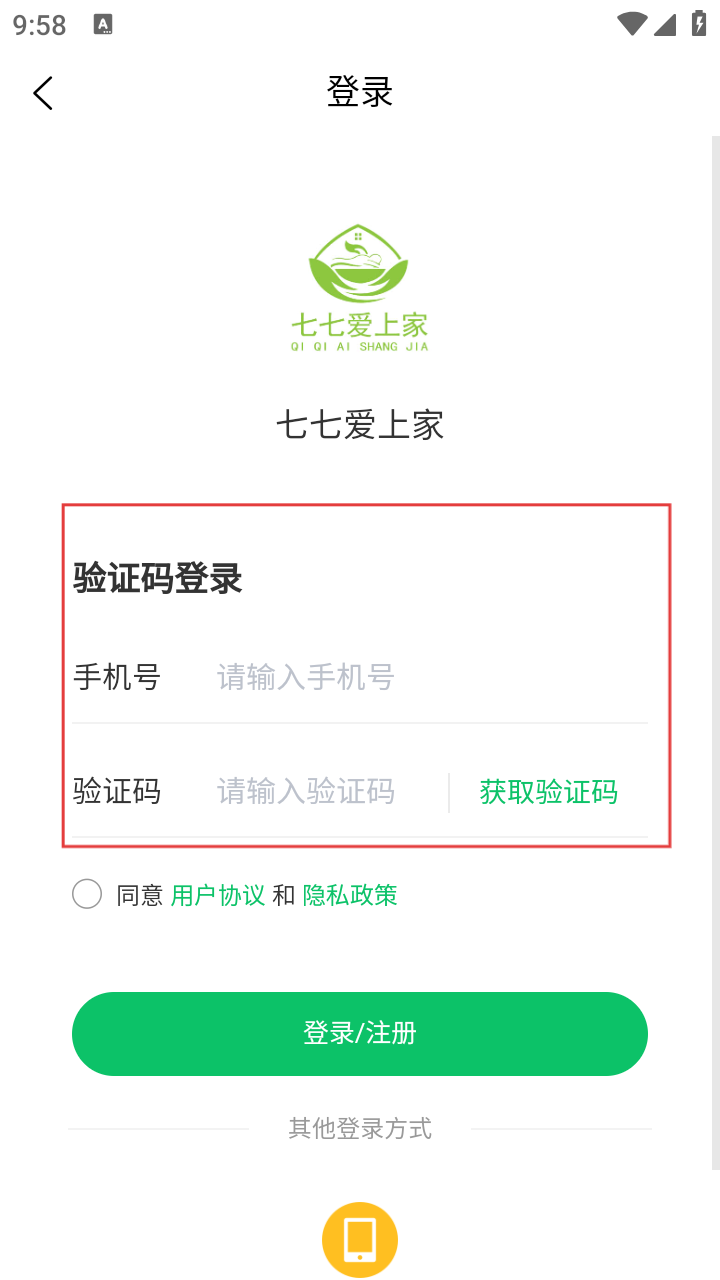
Task: Open the 隐私政策 link
Action: tap(350, 895)
